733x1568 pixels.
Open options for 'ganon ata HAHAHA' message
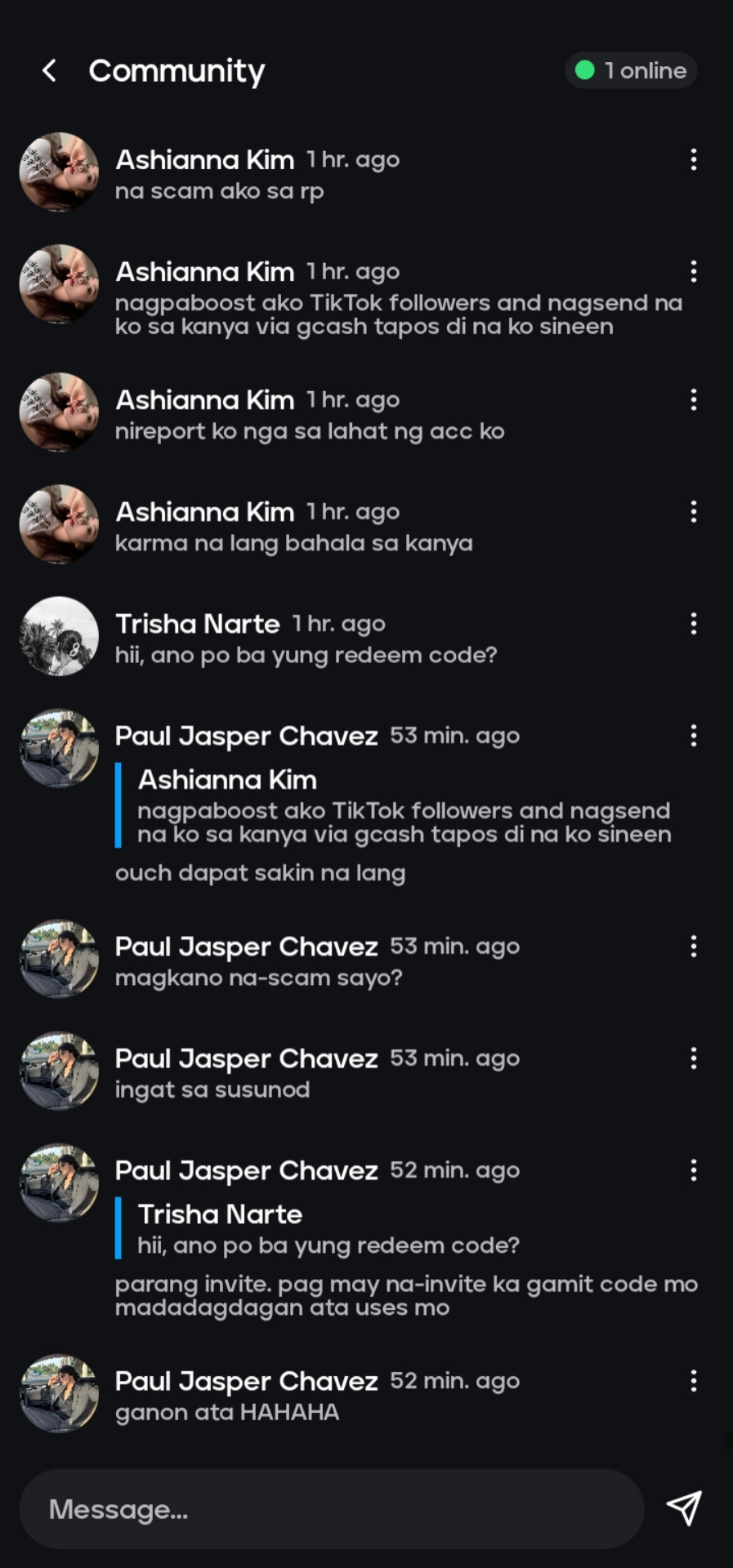point(693,1381)
